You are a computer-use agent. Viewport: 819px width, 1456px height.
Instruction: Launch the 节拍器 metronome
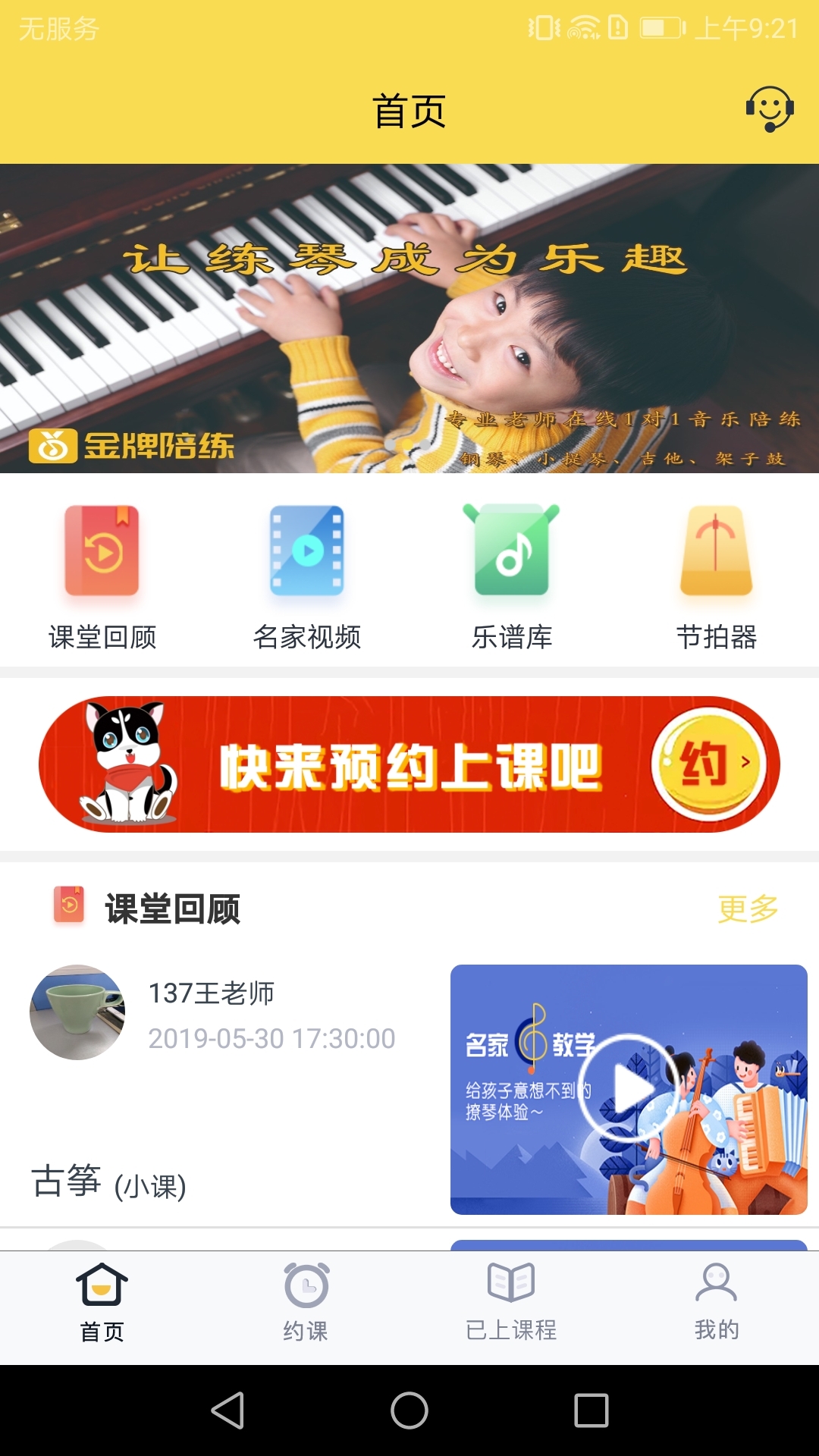pyautogui.click(x=717, y=578)
